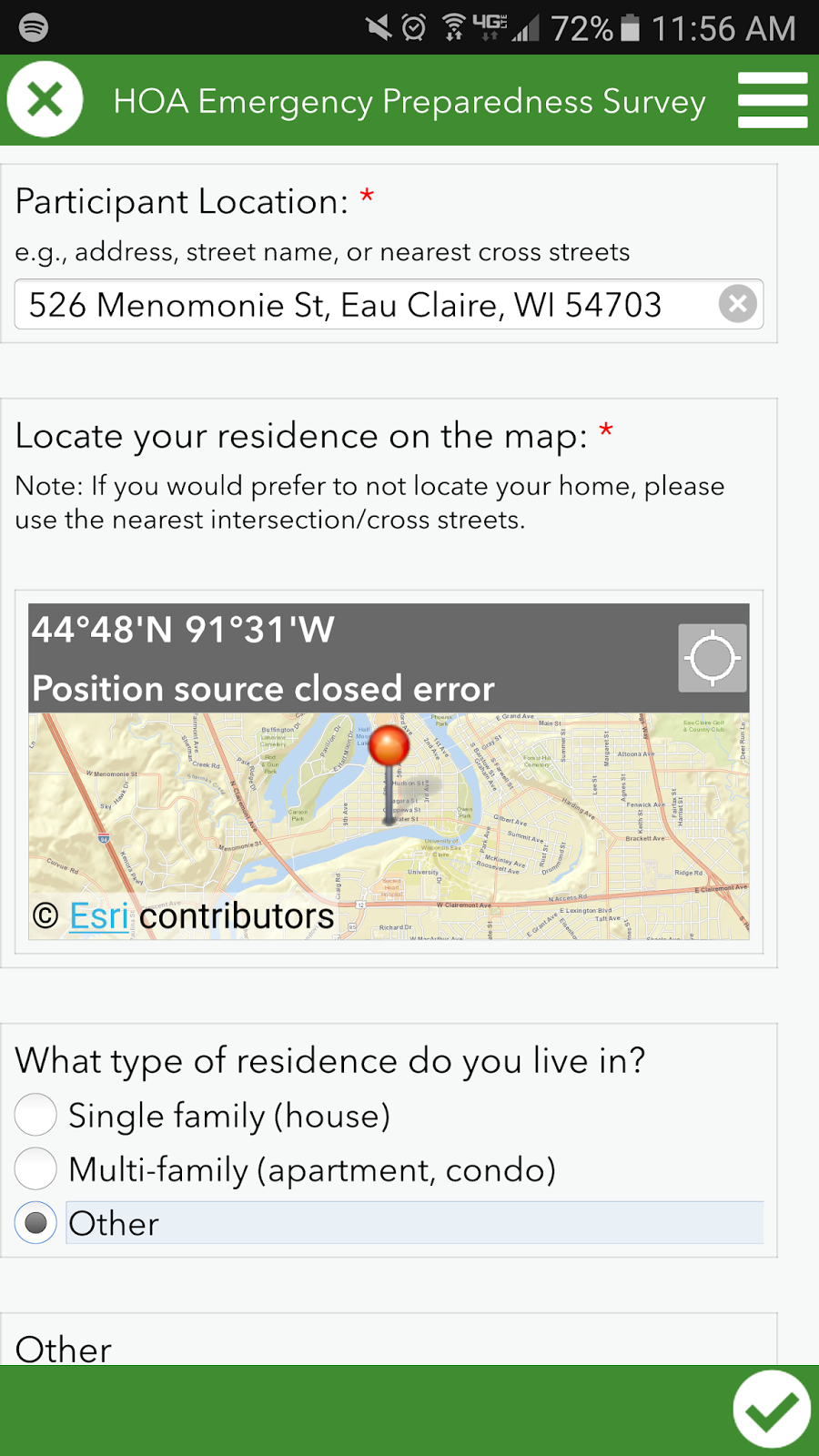Choose Multi-family (apartment, condo) residence
Viewport: 819px width, 1456px height.
(x=35, y=1168)
